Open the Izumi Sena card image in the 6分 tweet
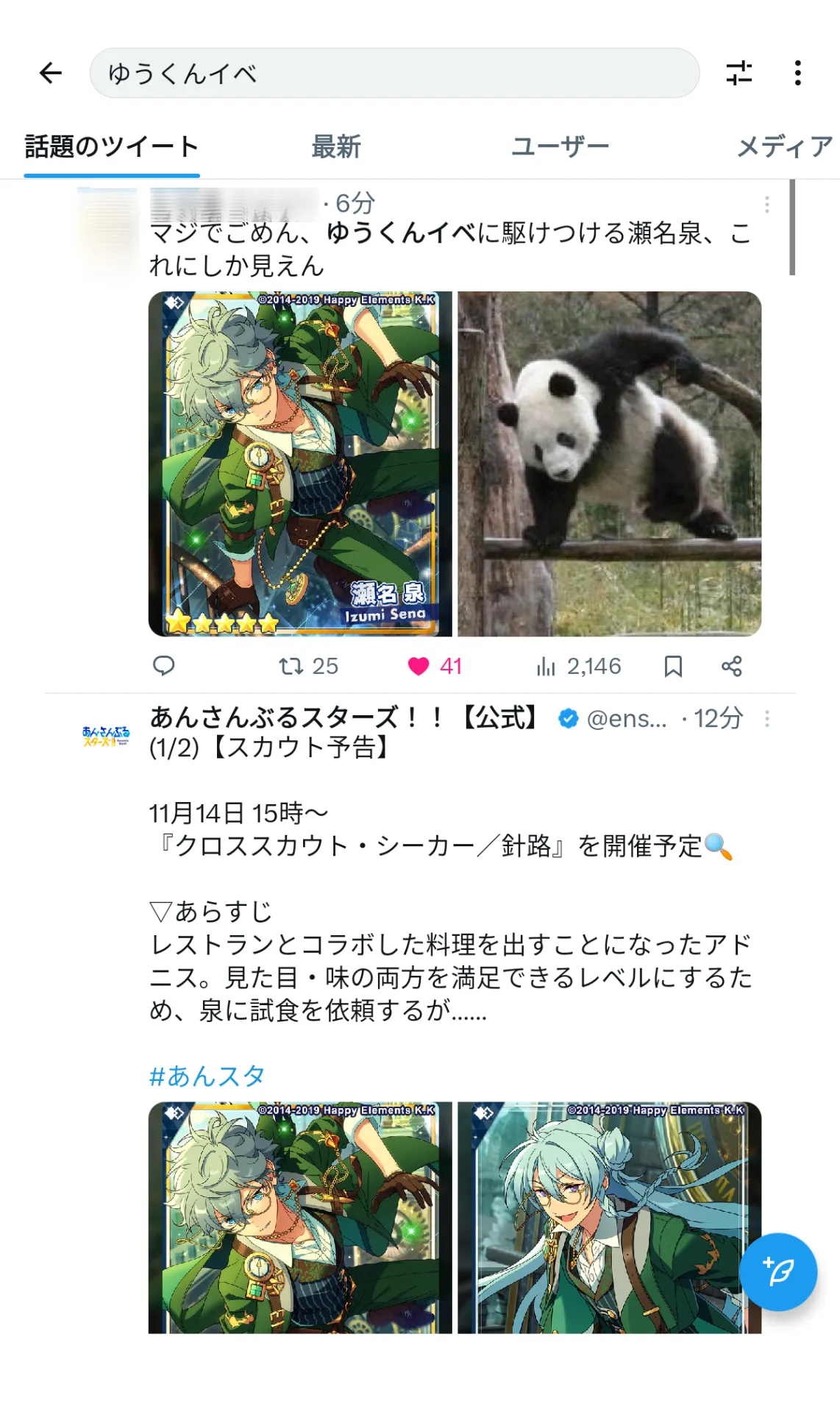The image size is (840, 1401). pos(300,464)
